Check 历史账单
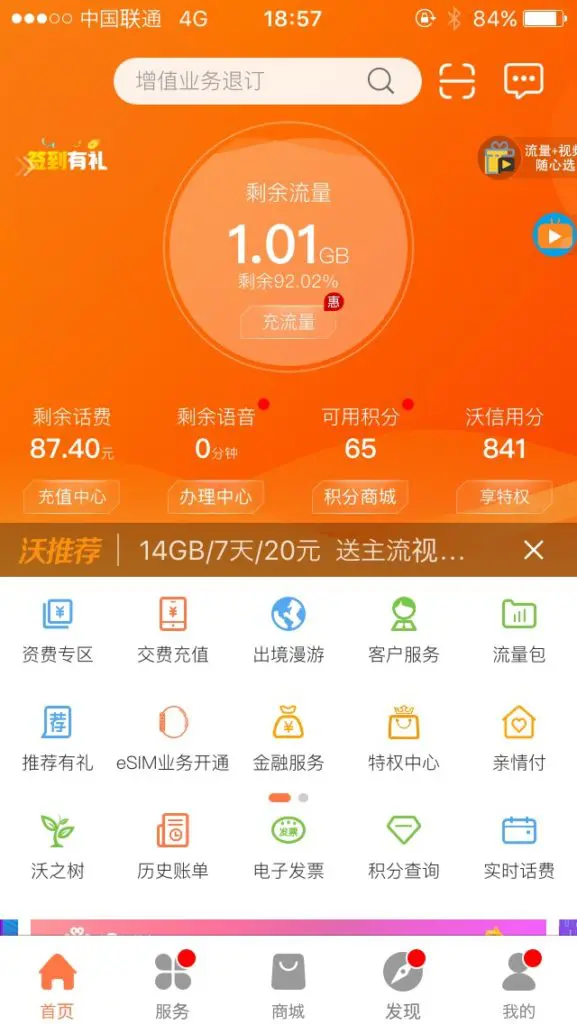The height and width of the screenshot is (1024, 577). tap(173, 847)
